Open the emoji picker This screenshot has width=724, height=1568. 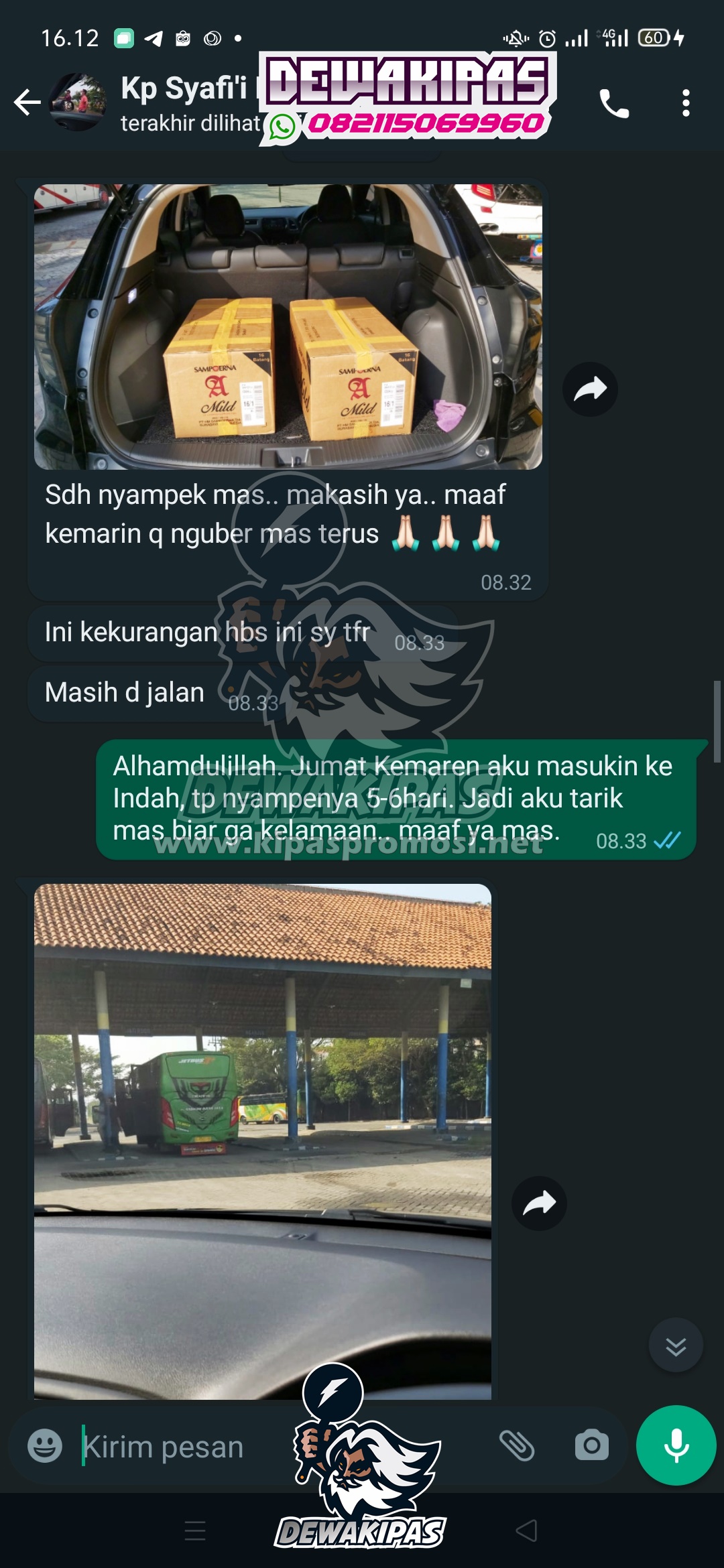pyautogui.click(x=45, y=1445)
